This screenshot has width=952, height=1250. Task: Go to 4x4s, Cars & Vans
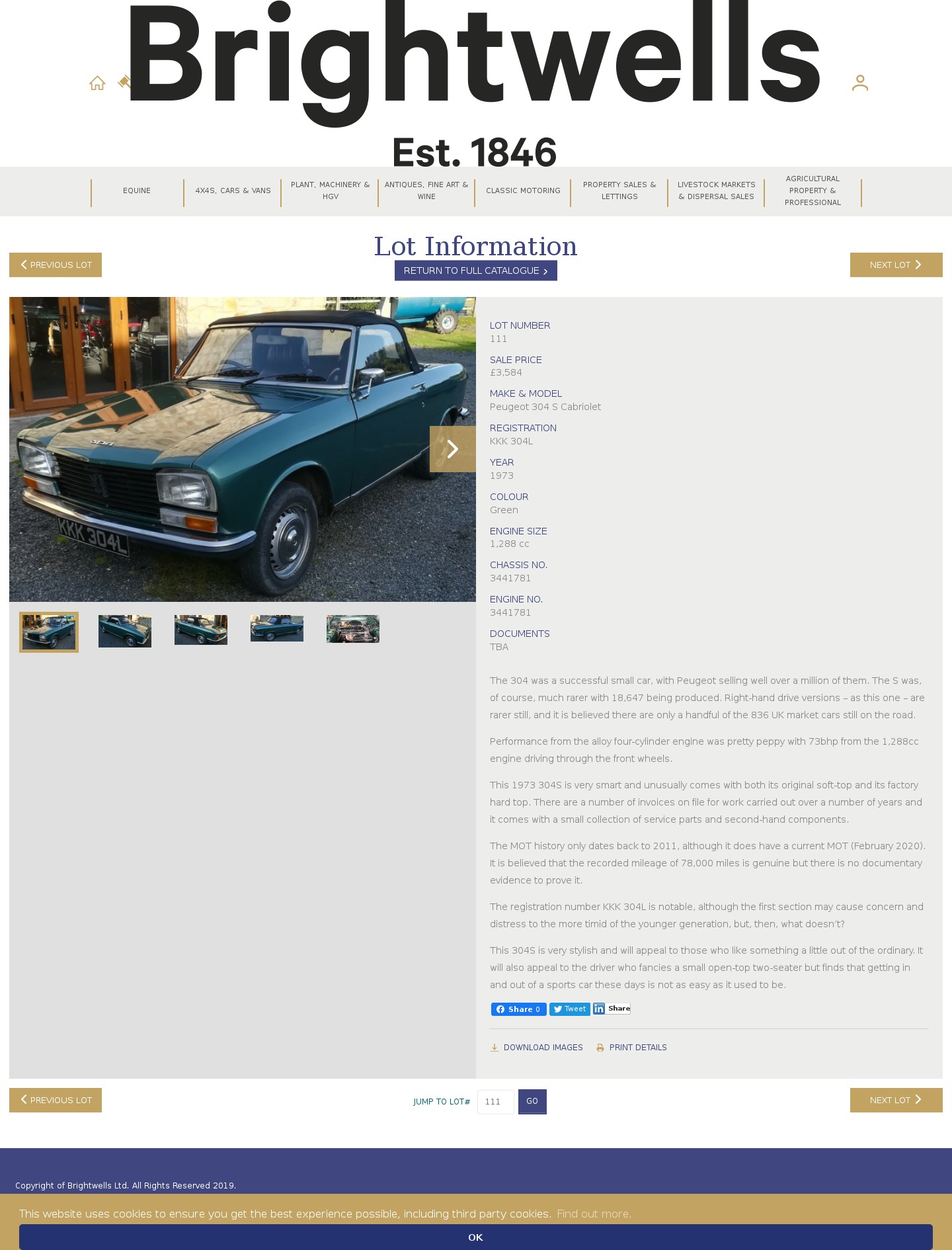click(x=233, y=190)
